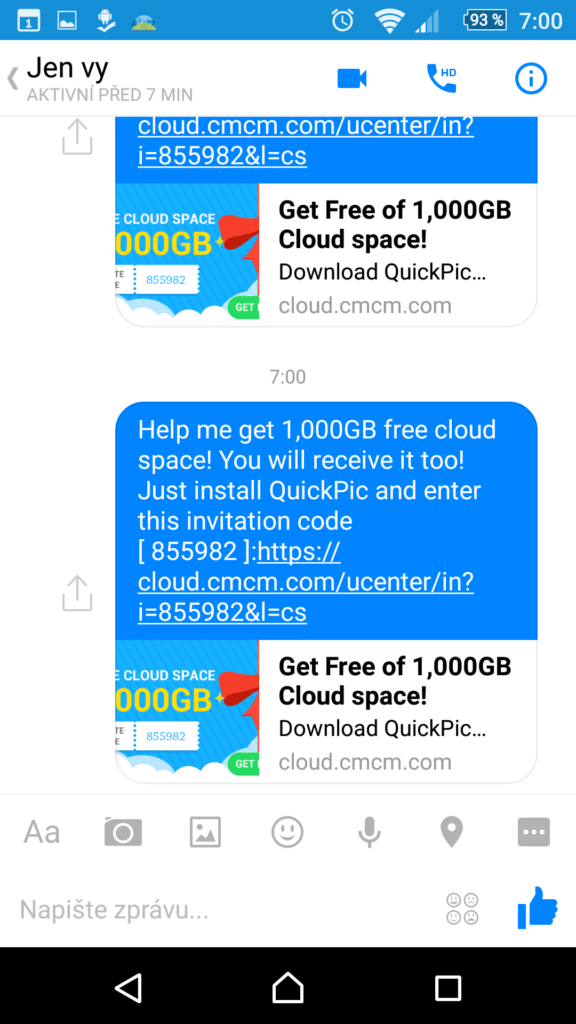Share your location via pin icon

point(451,832)
